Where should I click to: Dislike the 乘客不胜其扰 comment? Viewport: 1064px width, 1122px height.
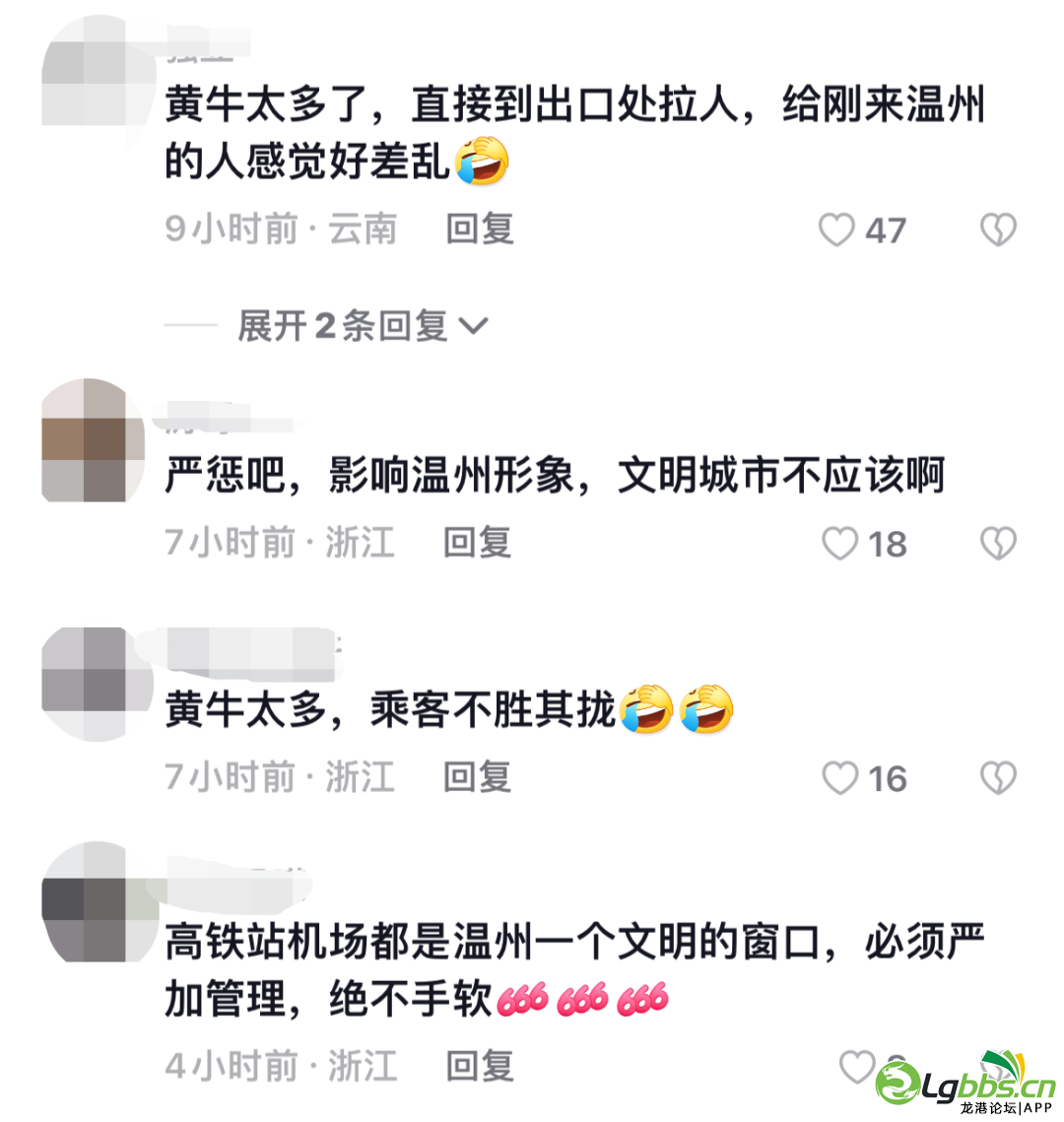pyautogui.click(x=997, y=778)
